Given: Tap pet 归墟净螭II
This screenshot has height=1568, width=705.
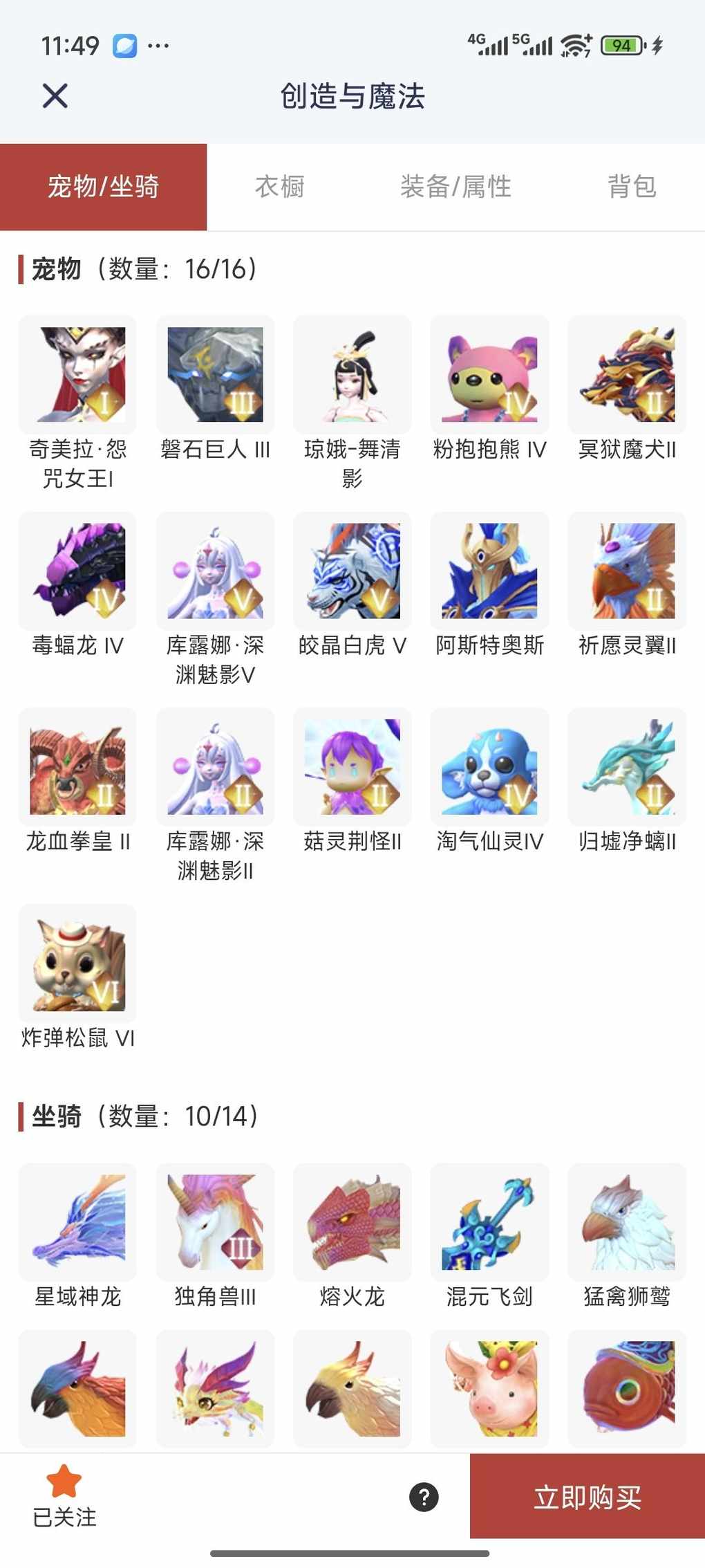Looking at the screenshot, I should 627,768.
